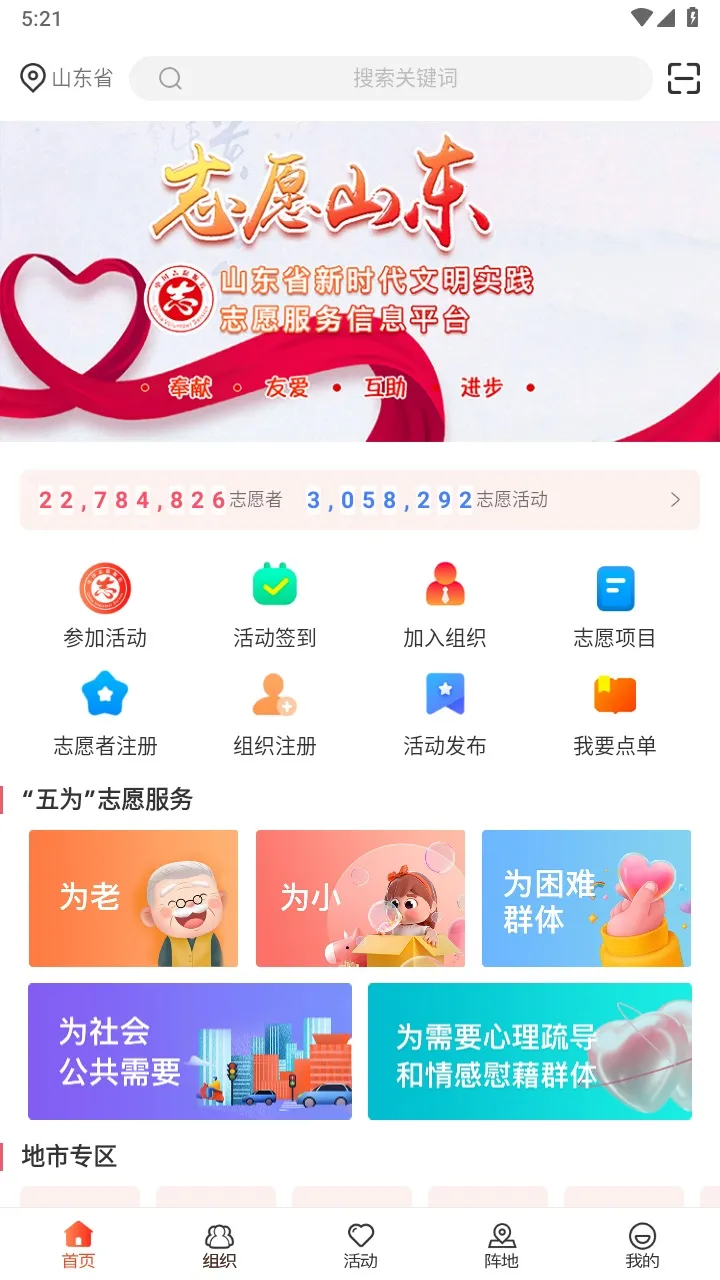Open 参加活动

pos(105,605)
